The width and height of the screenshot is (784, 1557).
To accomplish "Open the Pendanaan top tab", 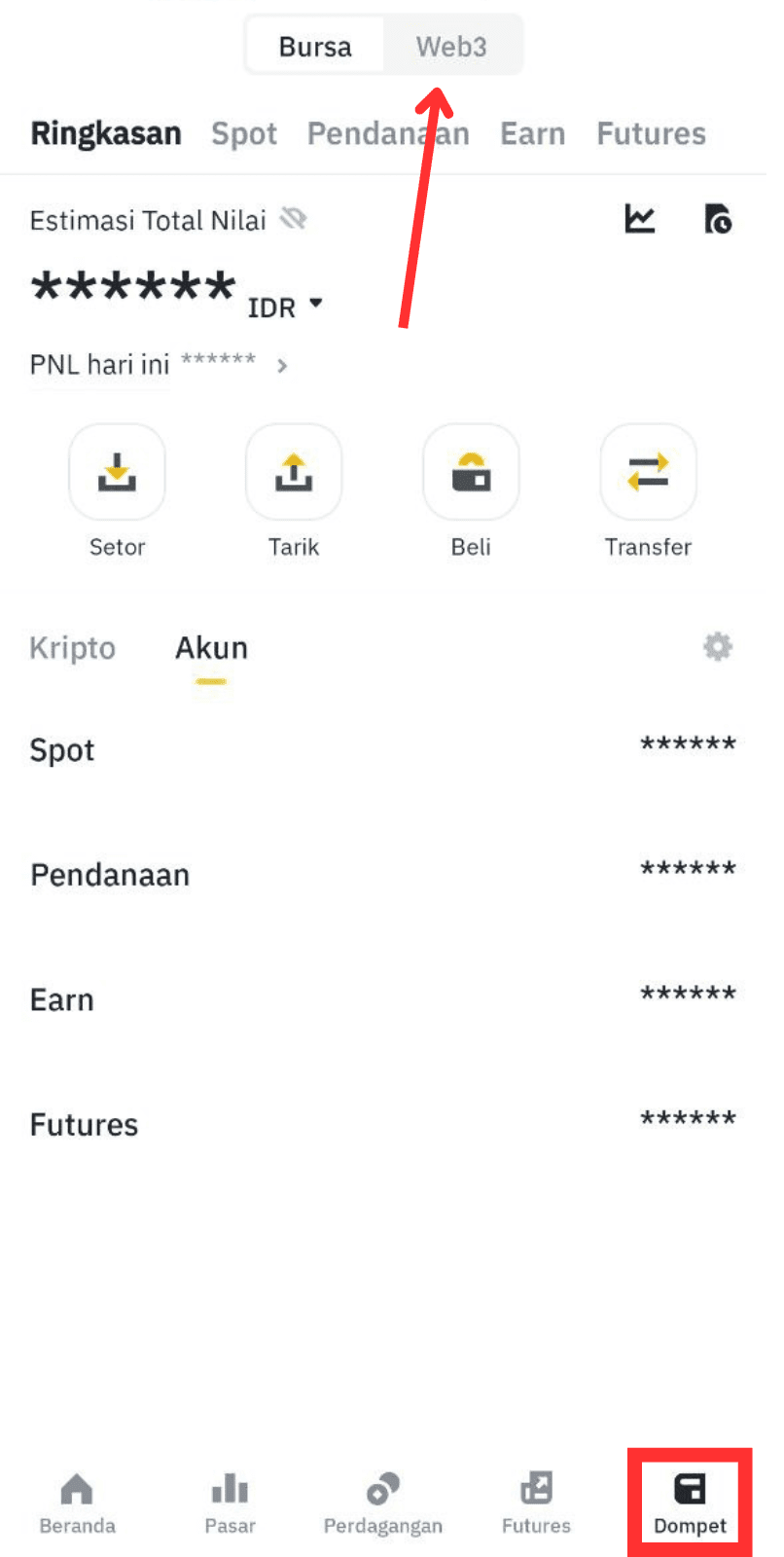I will (x=387, y=133).
